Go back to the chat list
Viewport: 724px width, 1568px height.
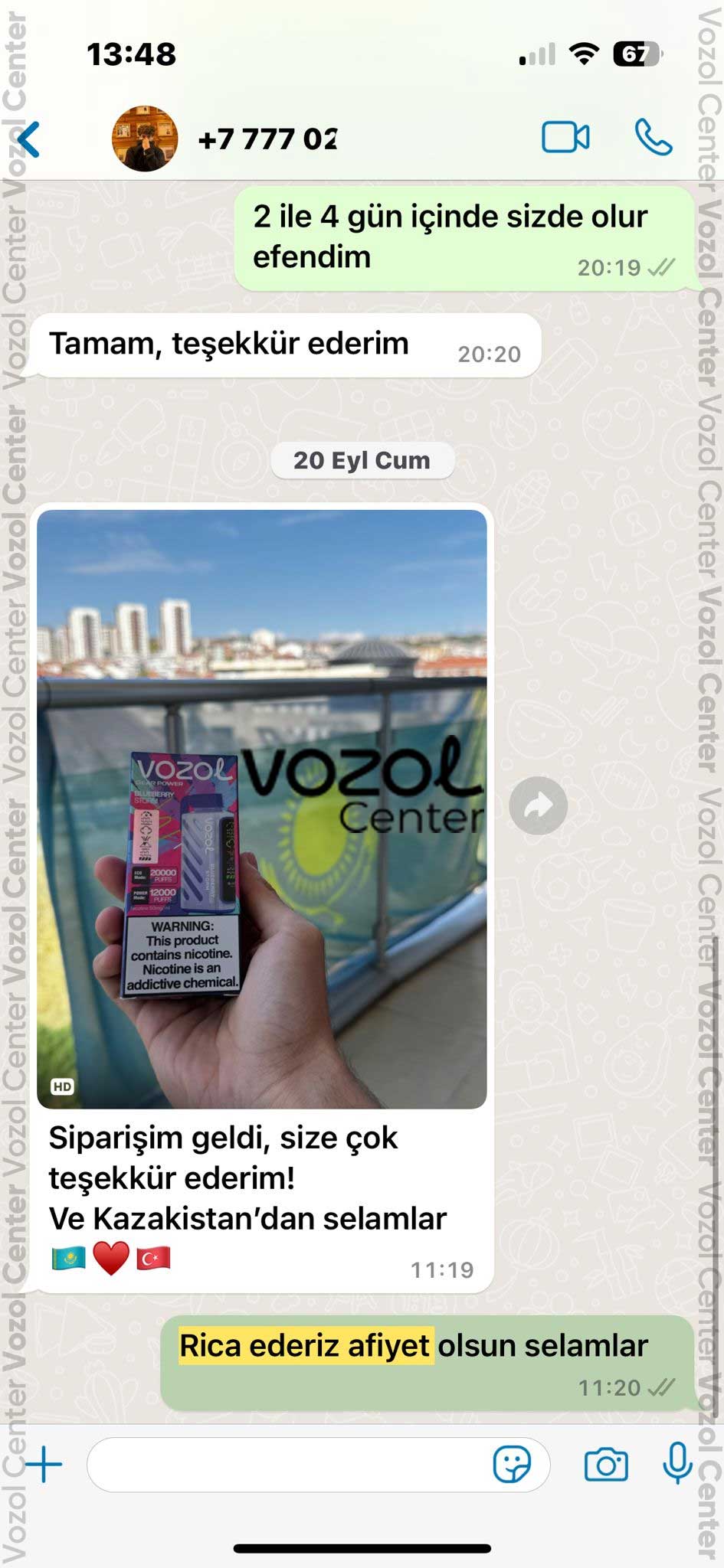pyautogui.click(x=29, y=139)
